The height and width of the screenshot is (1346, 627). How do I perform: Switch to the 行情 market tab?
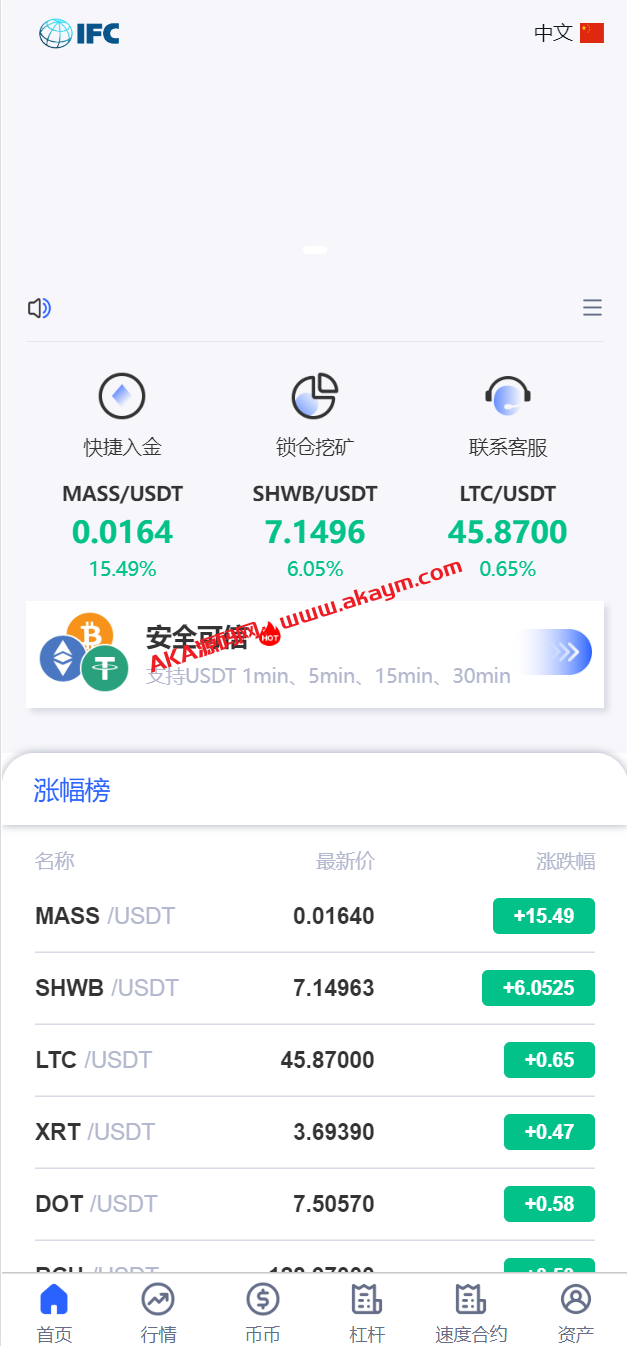pos(158,1311)
